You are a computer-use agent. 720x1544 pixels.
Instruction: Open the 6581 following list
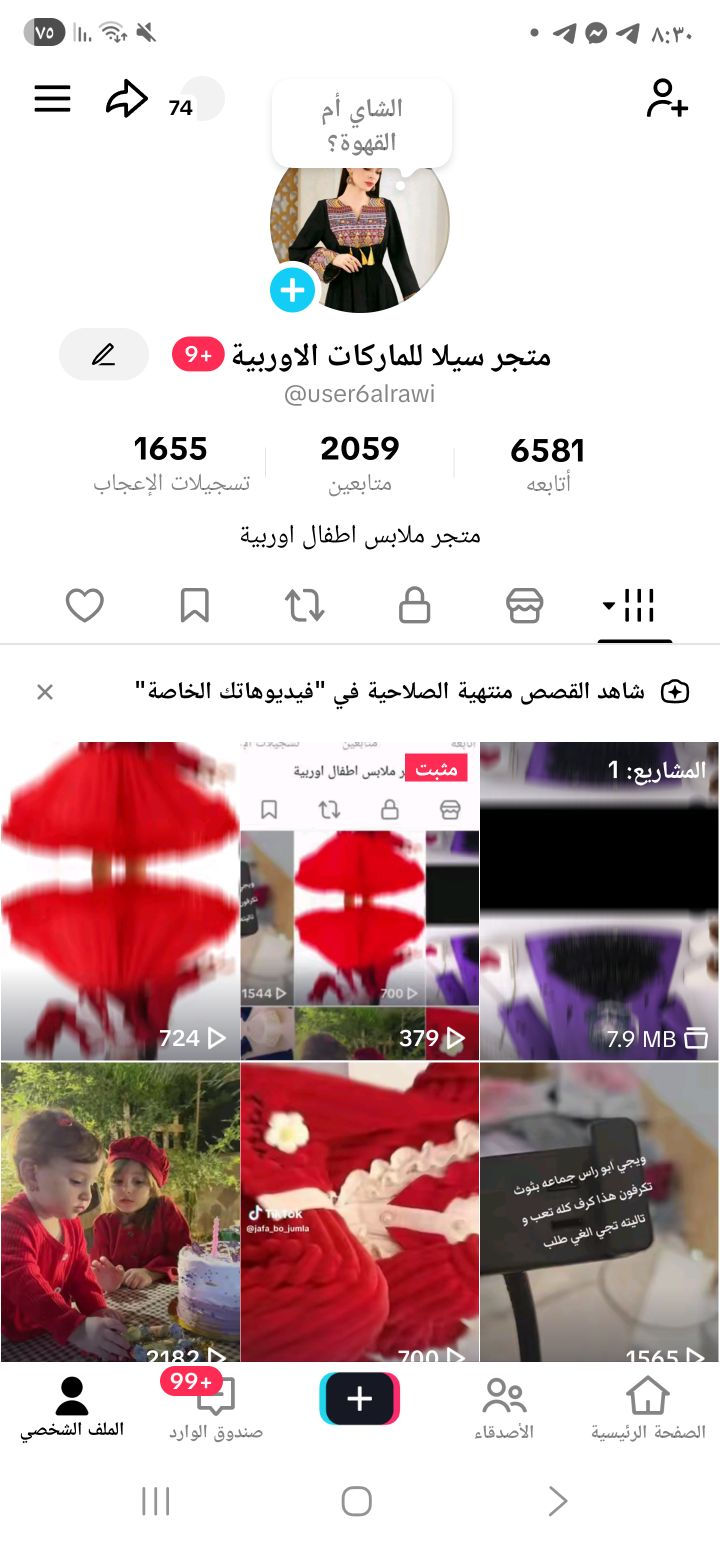(547, 463)
